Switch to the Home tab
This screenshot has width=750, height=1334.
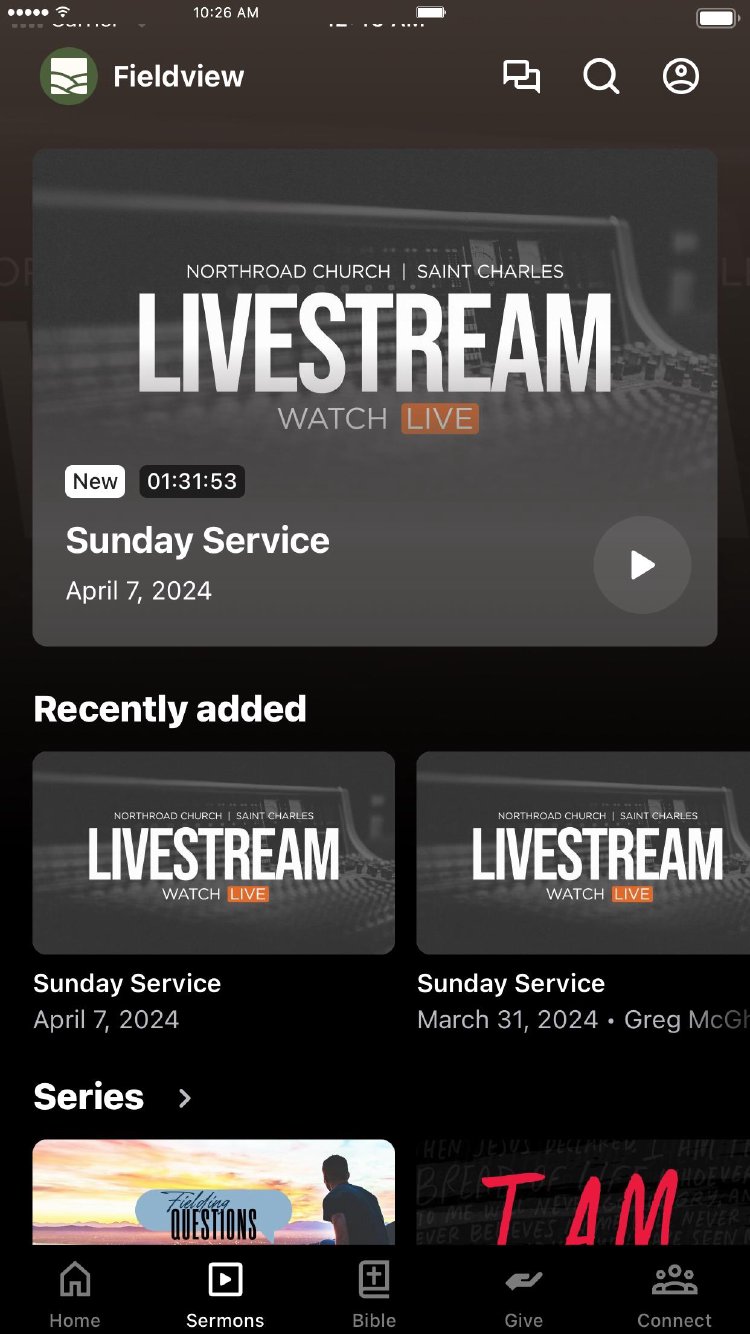75,1294
